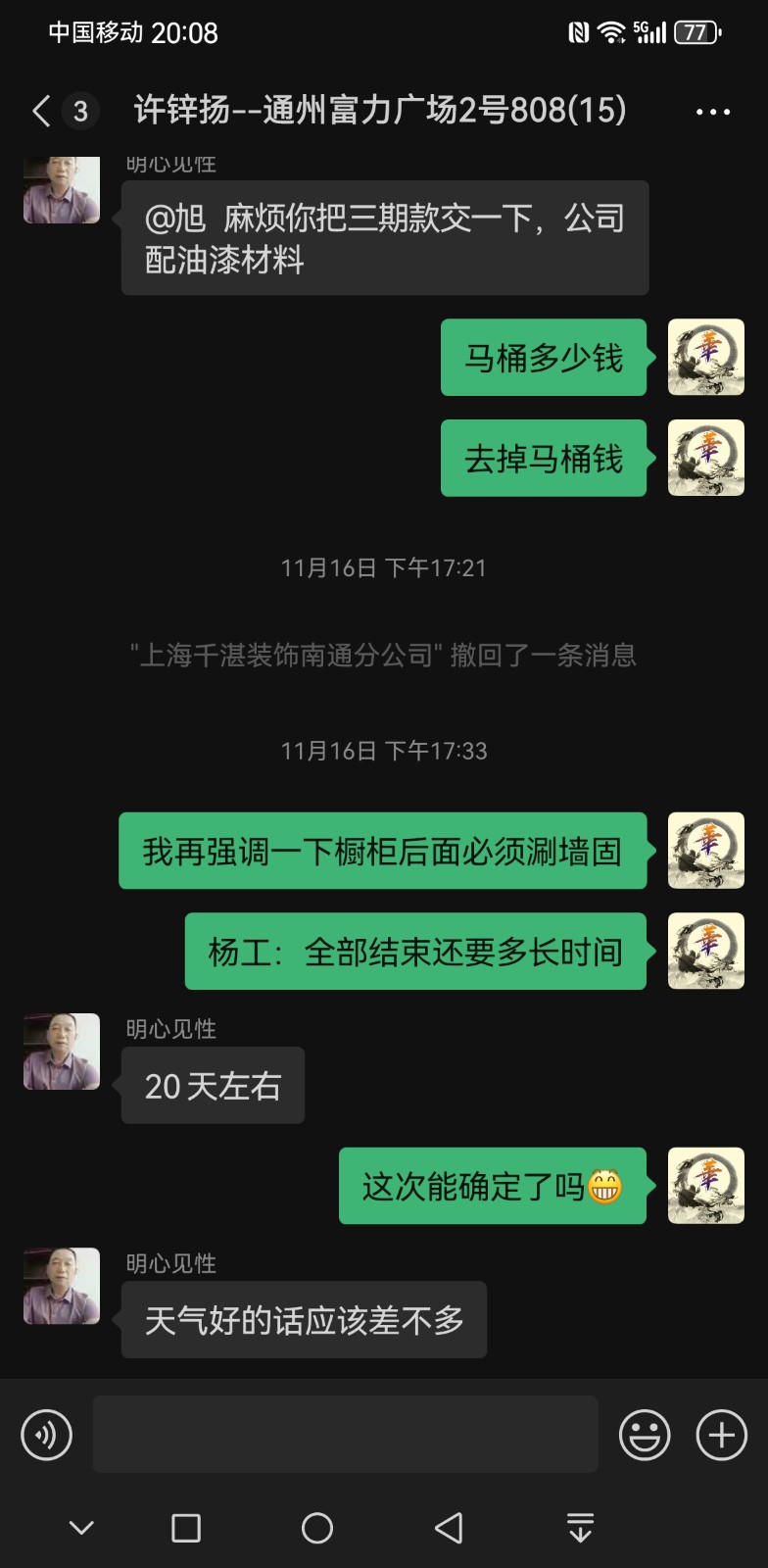Open my avatar beside 马桶多少钱

[705, 358]
